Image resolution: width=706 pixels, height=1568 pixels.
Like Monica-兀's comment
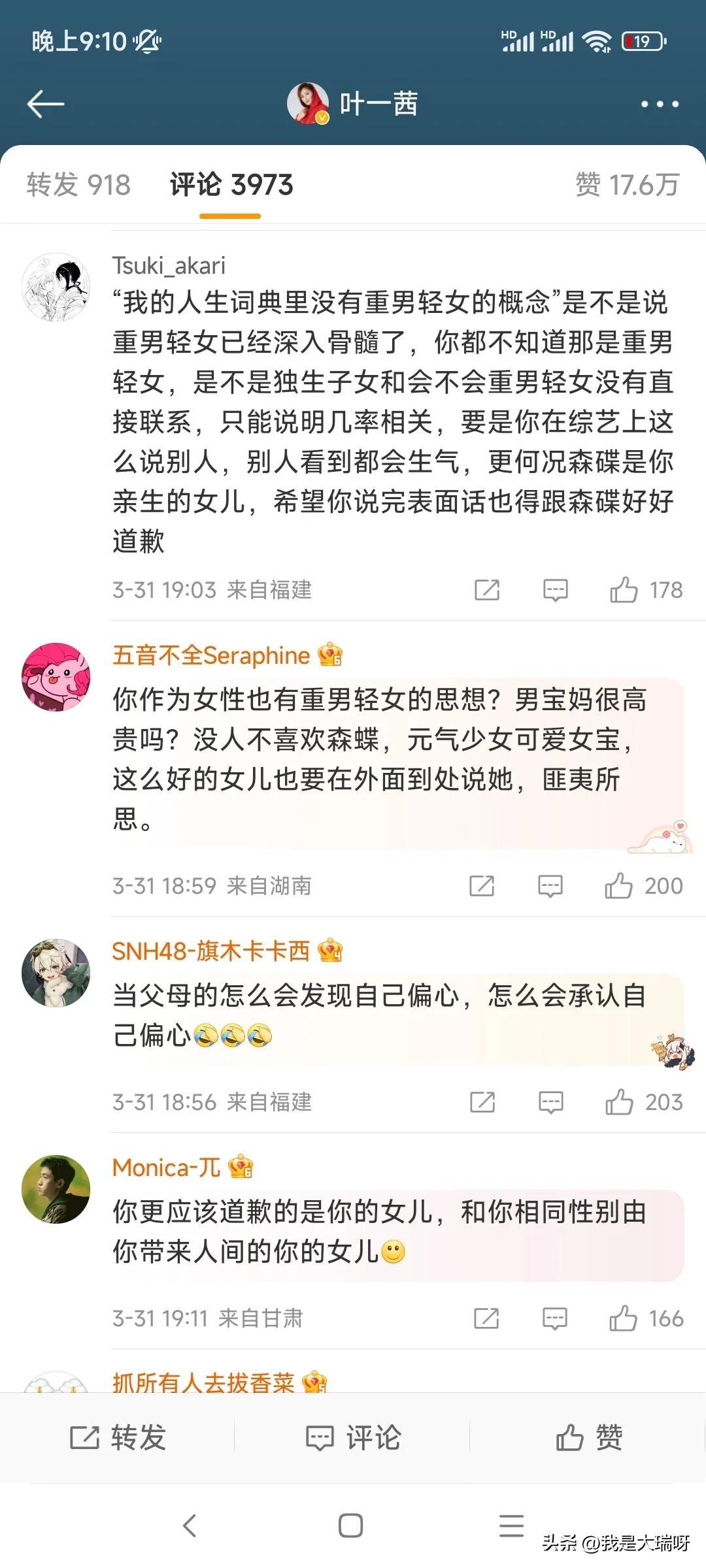[x=623, y=1318]
